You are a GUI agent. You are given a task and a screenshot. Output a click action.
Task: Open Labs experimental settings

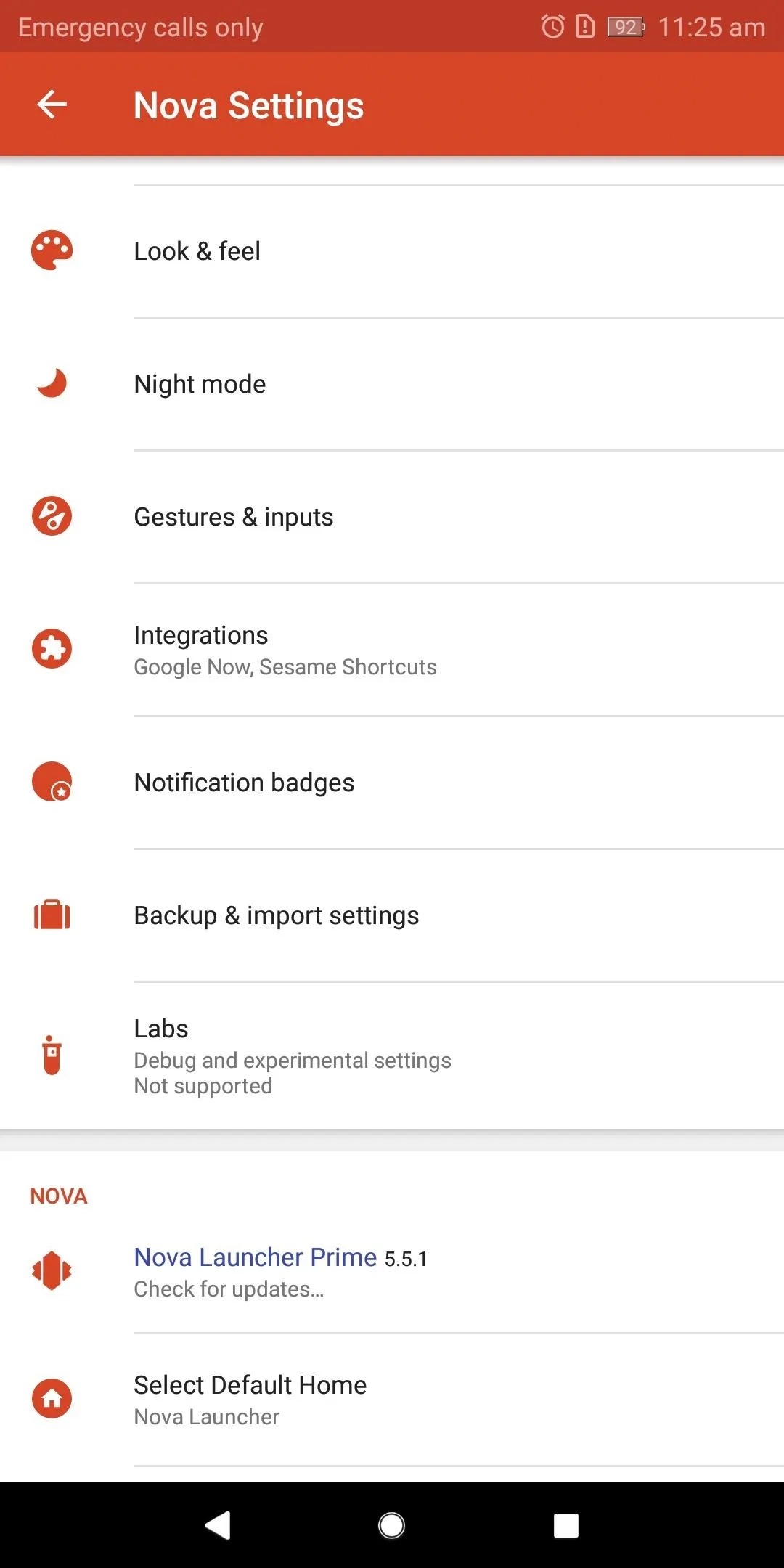392,1055
